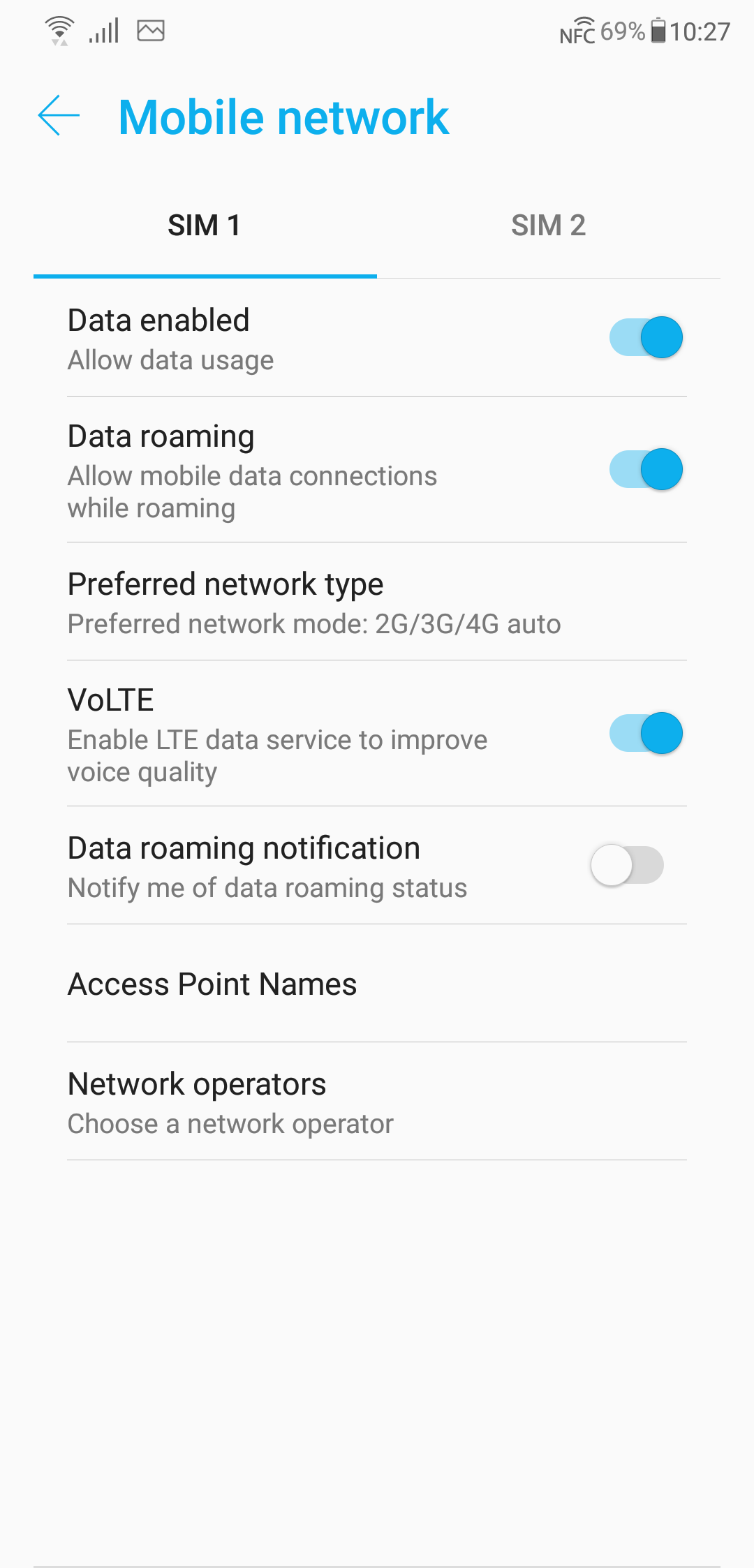Disable the Data roaming switch
The height and width of the screenshot is (1568, 754).
pos(646,469)
